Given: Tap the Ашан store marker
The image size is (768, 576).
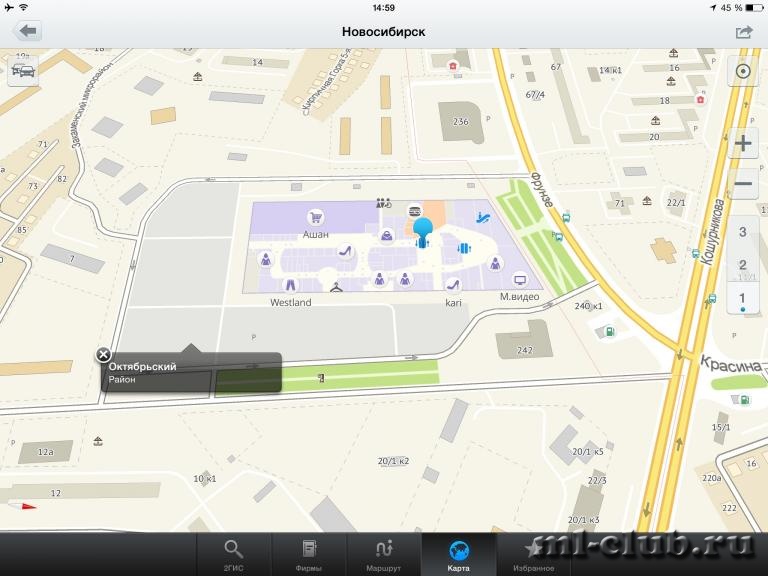Looking at the screenshot, I should click(316, 217).
